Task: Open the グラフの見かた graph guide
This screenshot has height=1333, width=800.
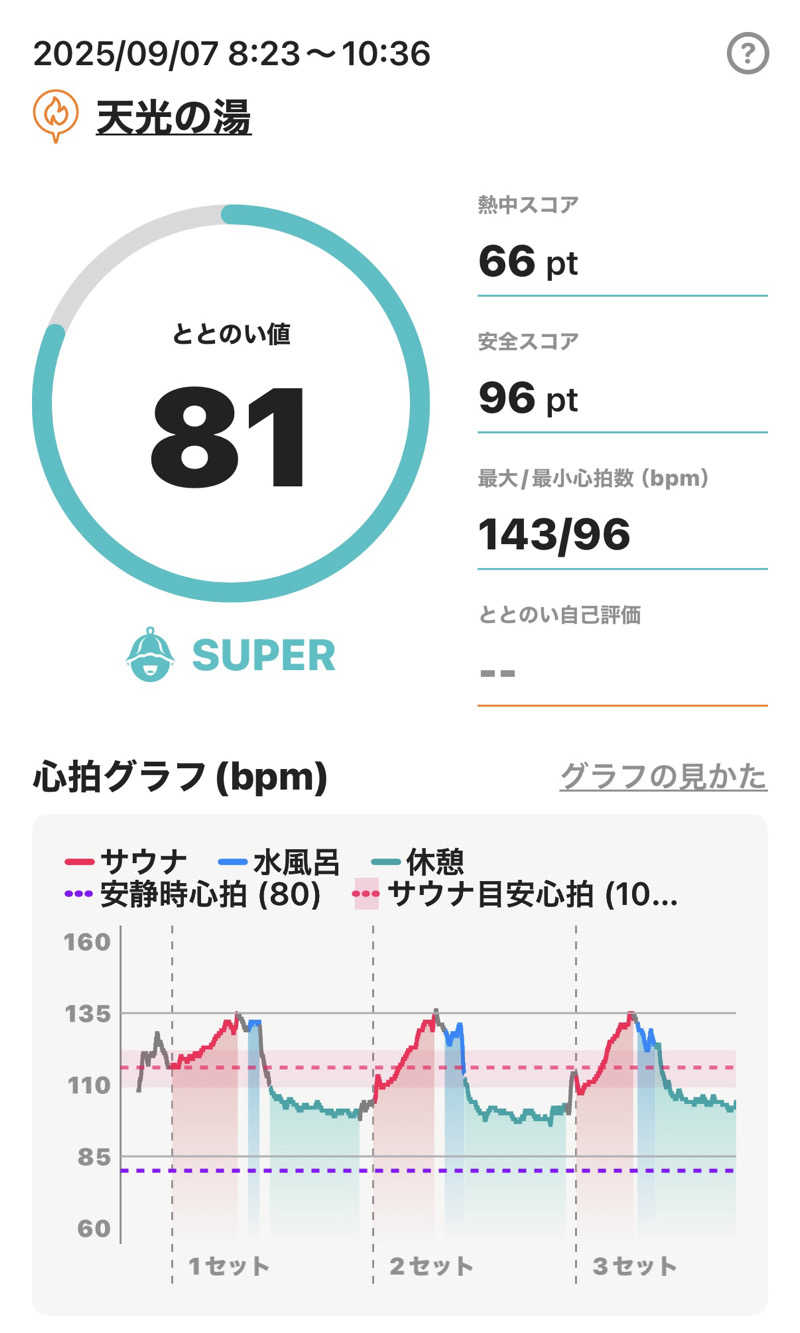Action: coord(662,777)
